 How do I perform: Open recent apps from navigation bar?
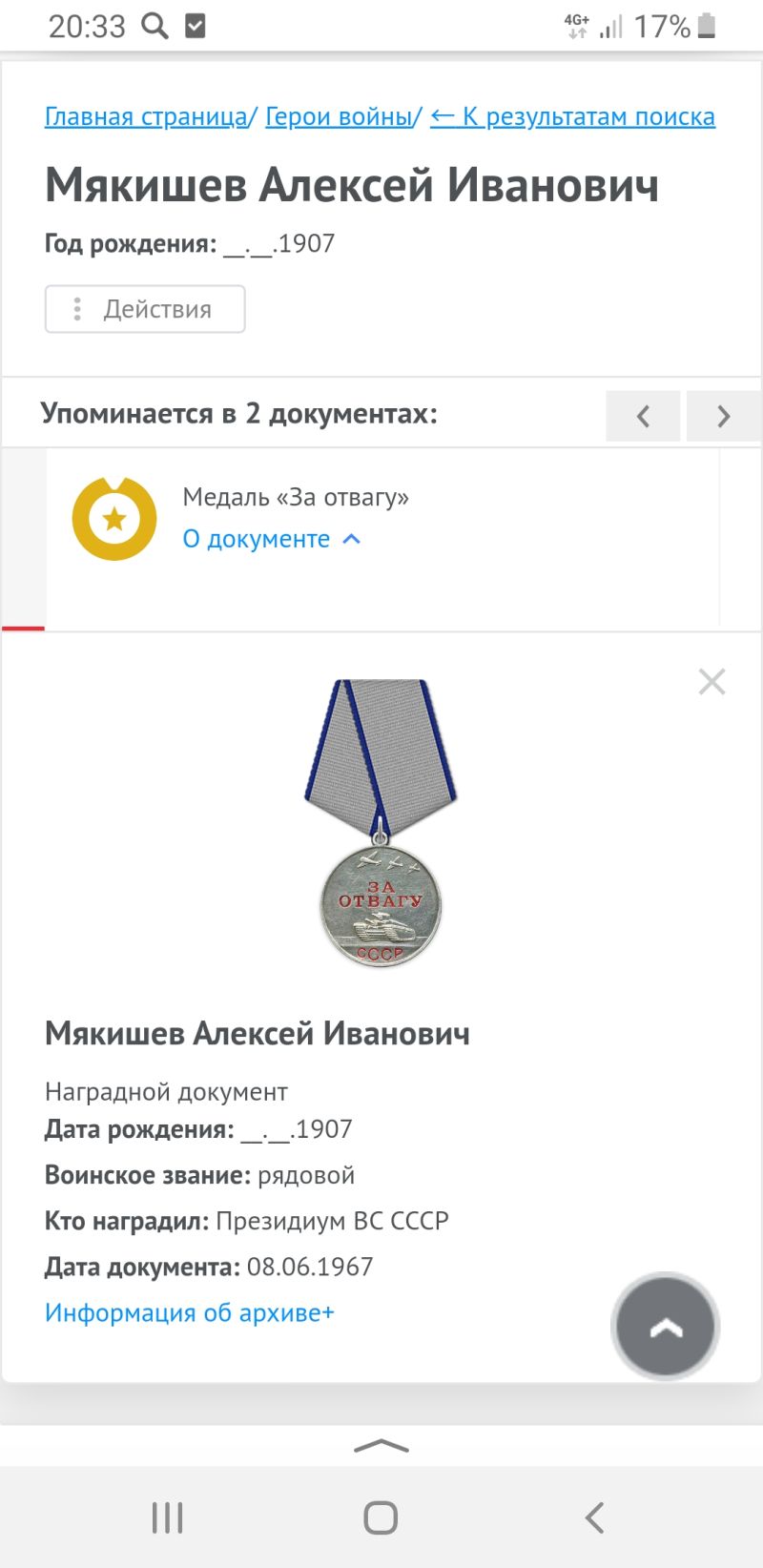pyautogui.click(x=168, y=1516)
